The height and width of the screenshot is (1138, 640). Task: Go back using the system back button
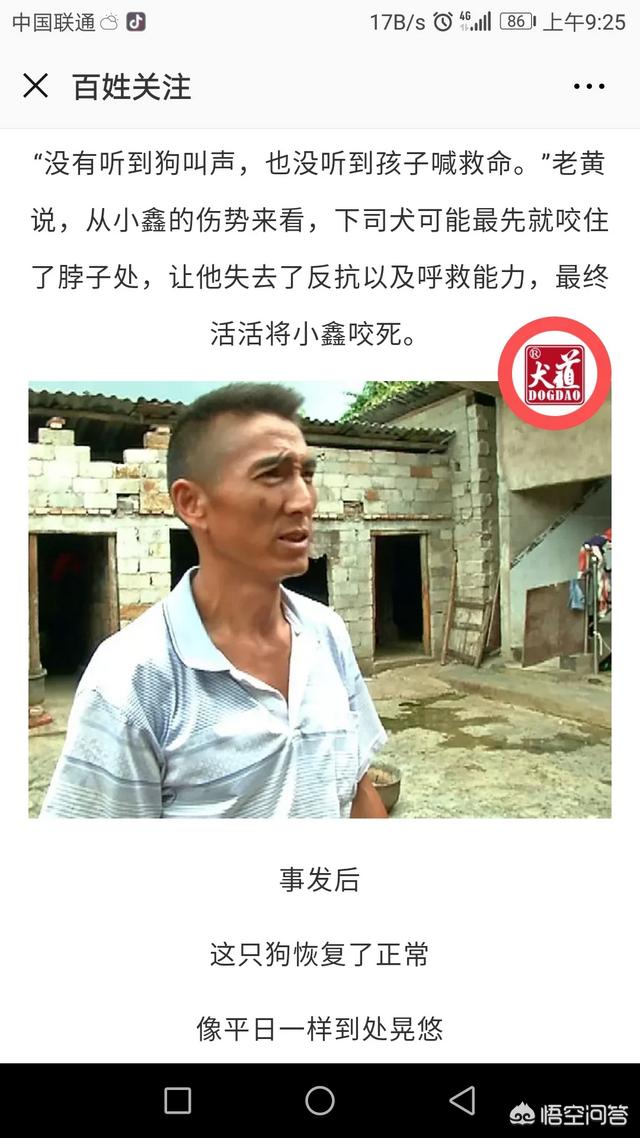coord(462,1100)
